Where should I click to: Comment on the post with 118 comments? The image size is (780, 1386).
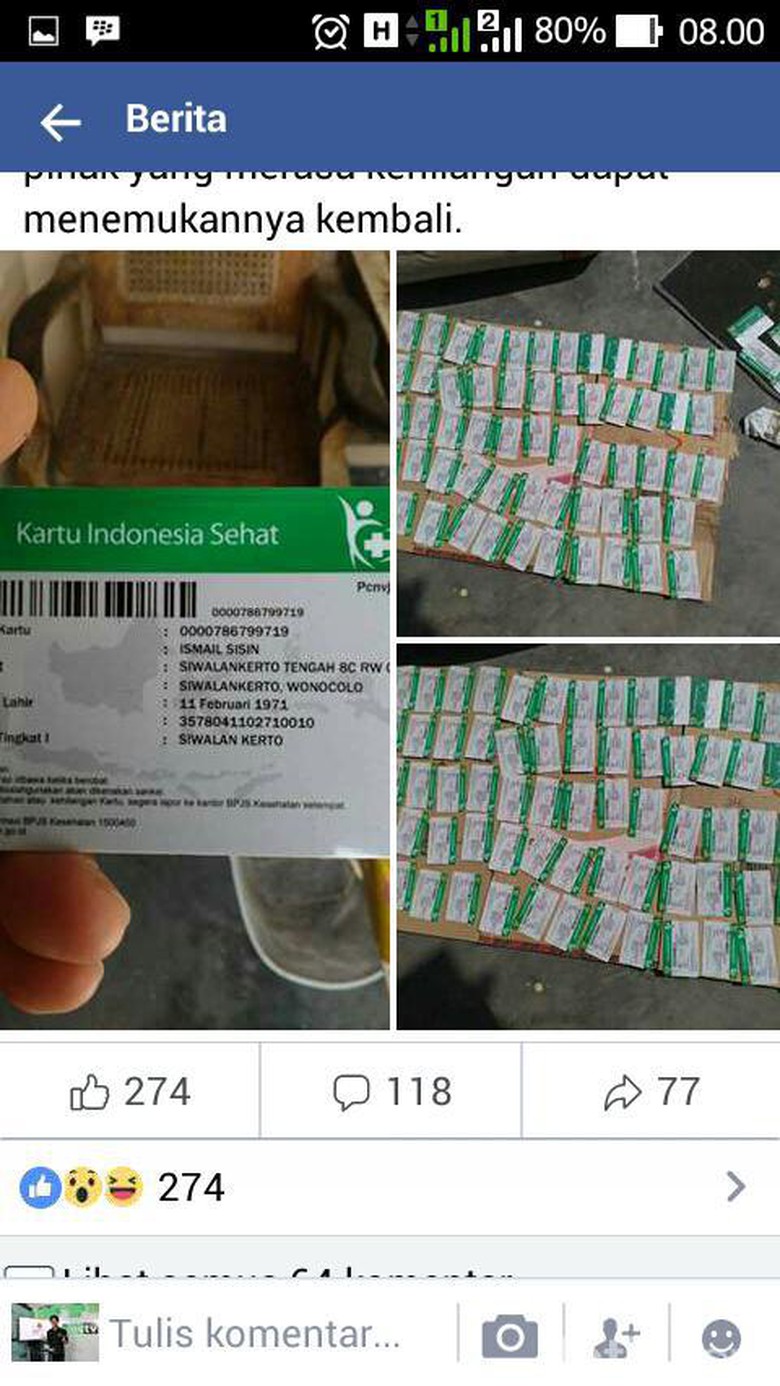point(390,1092)
